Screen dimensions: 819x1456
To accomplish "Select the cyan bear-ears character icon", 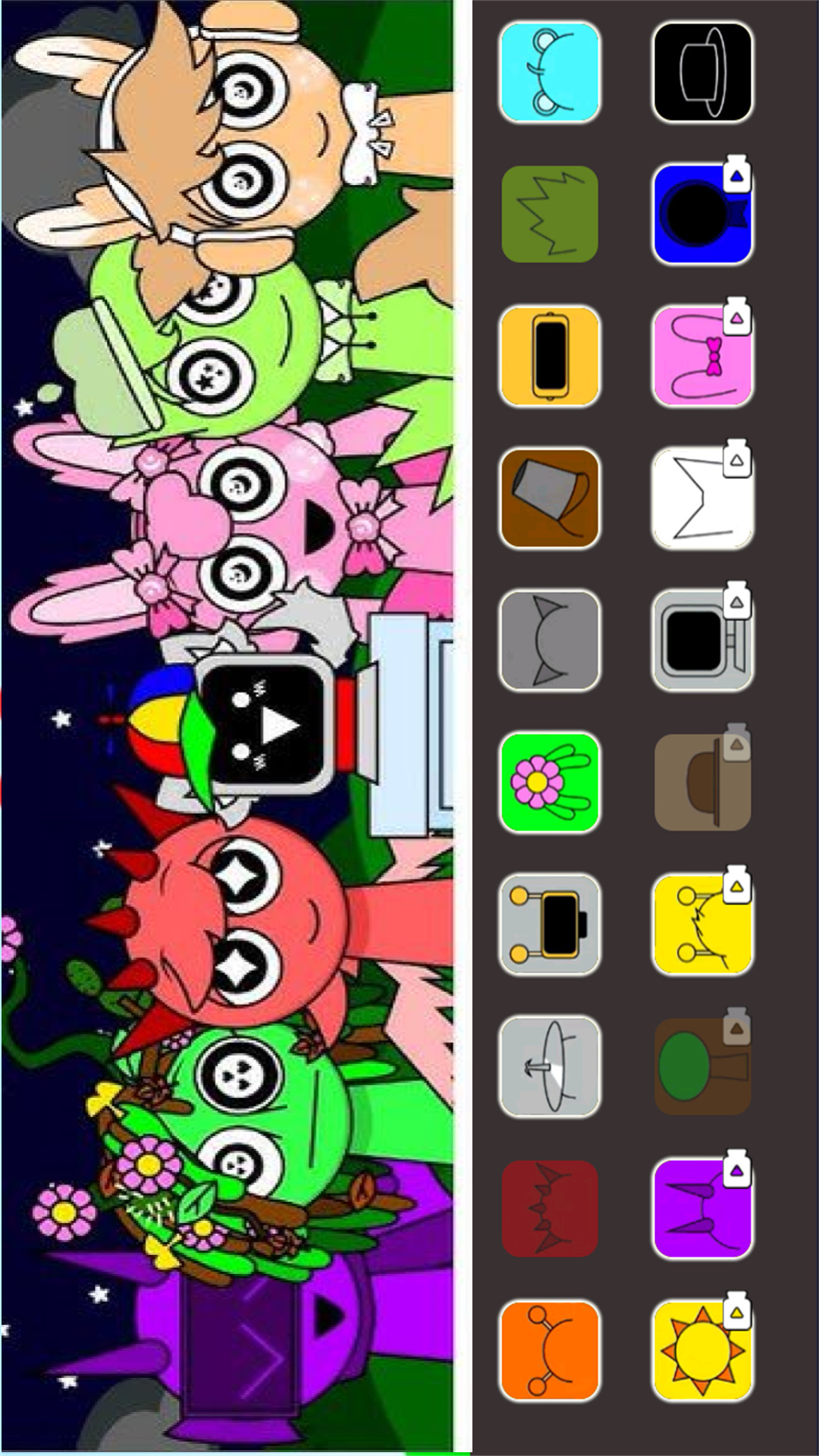I will click(550, 72).
